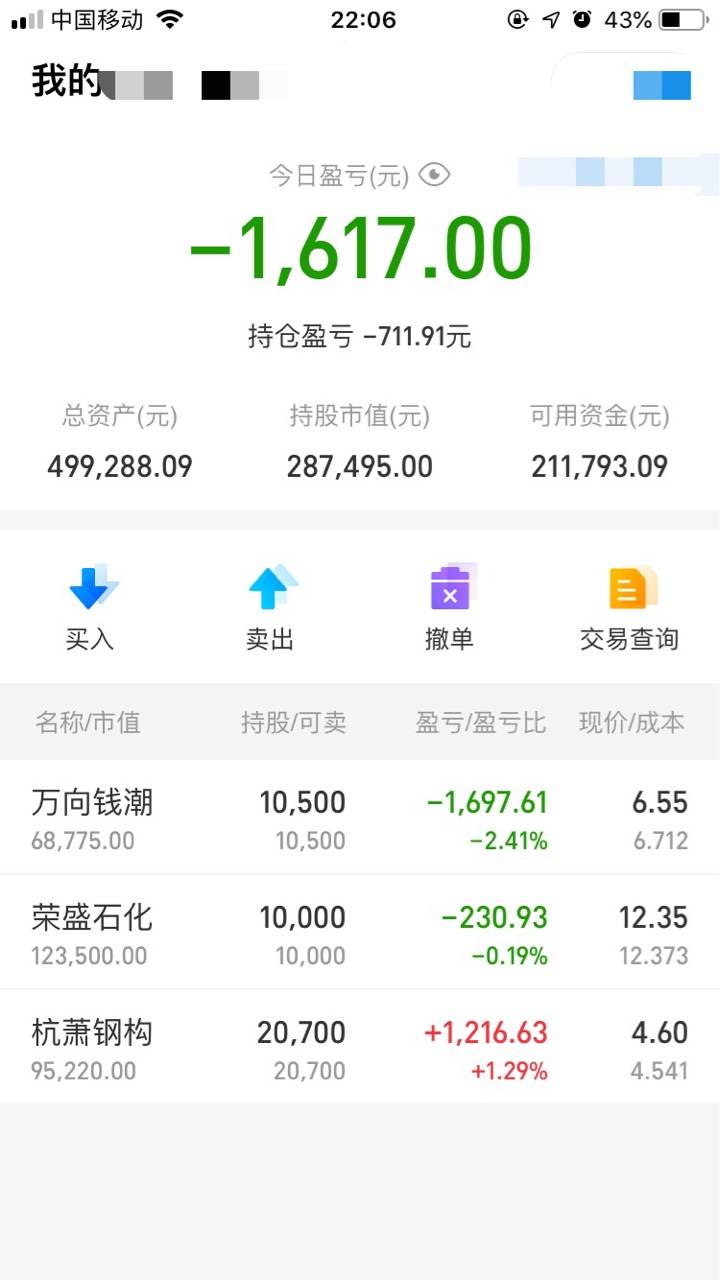Open 交易查询 transaction query
The width and height of the screenshot is (720, 1280).
(630, 606)
